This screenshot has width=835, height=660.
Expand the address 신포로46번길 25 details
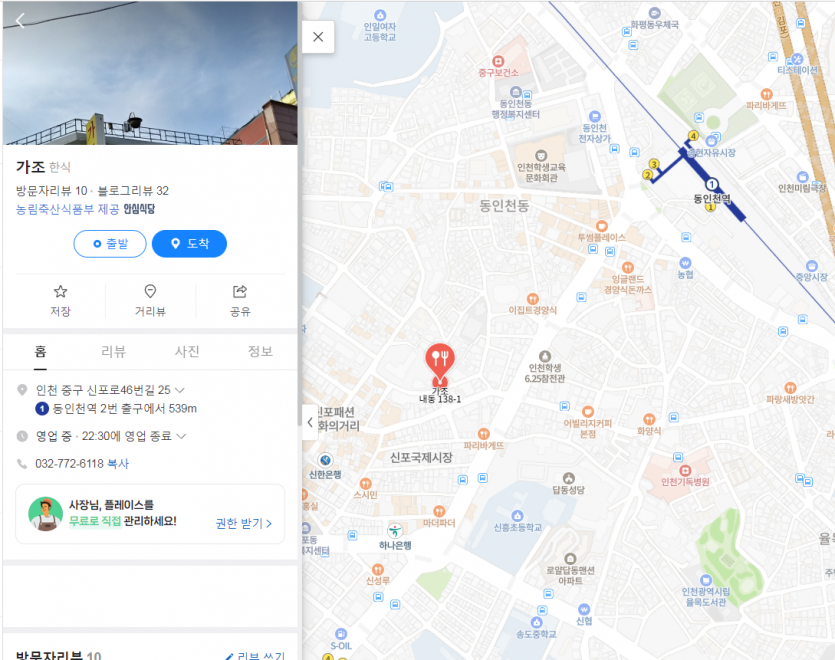click(x=180, y=390)
